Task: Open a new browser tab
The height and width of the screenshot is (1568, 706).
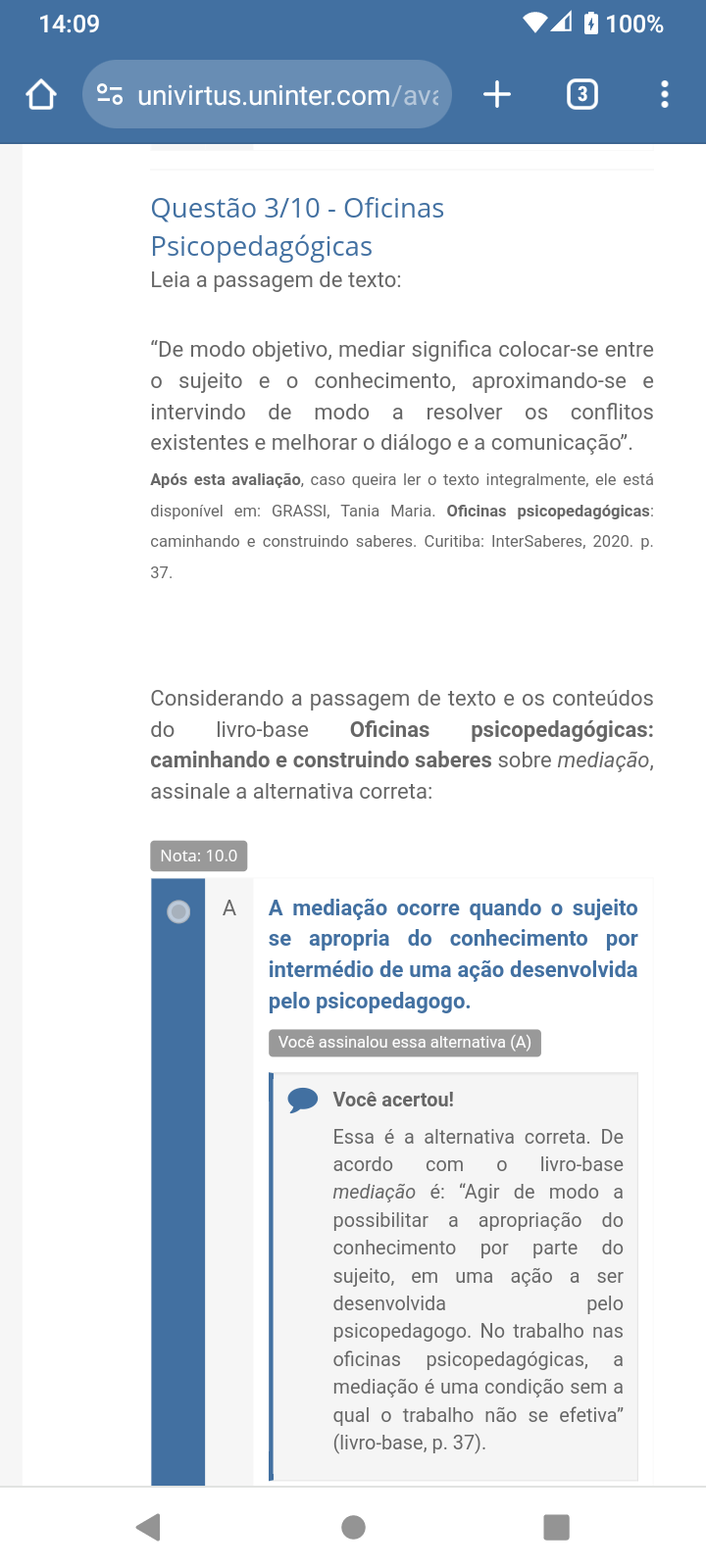Action: (x=497, y=94)
